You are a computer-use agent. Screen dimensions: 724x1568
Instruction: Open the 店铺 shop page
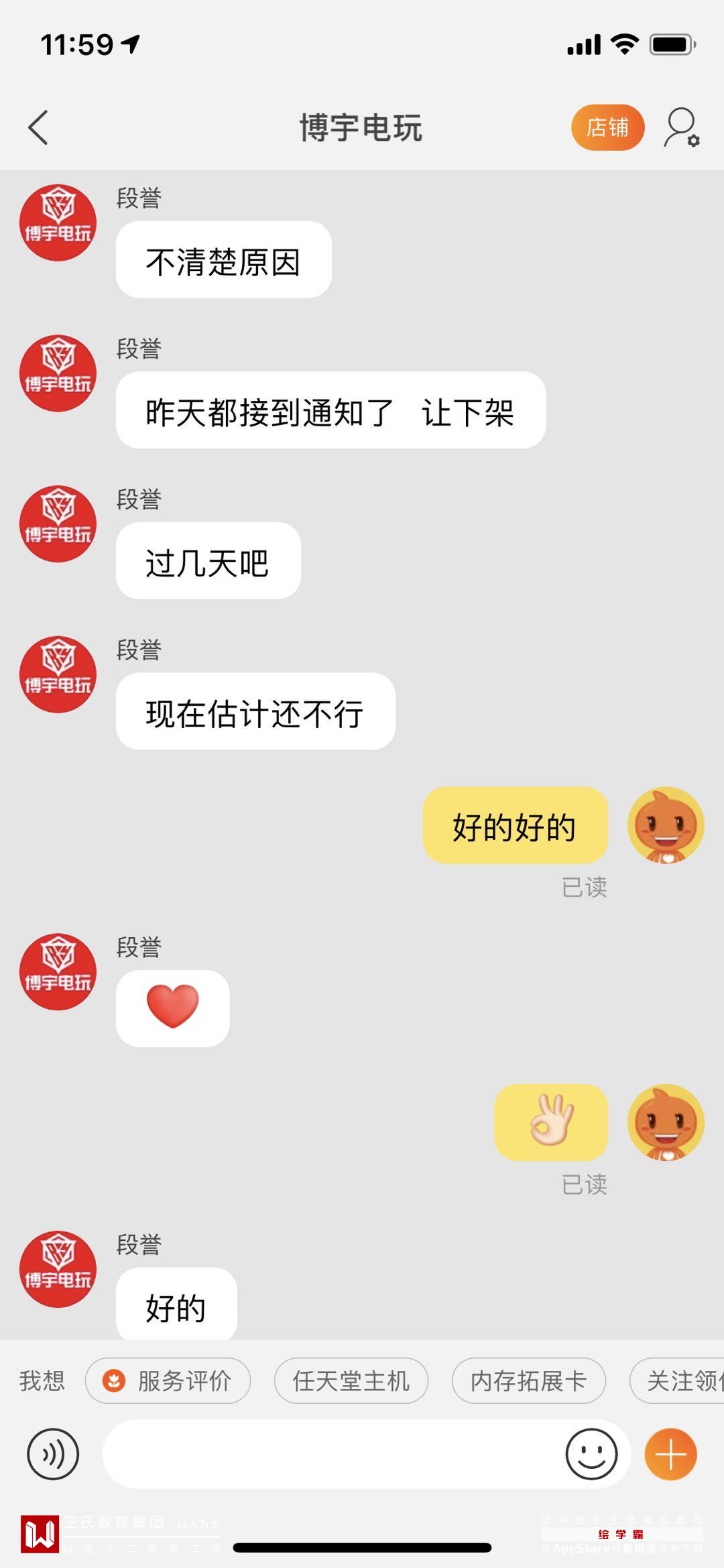point(607,127)
